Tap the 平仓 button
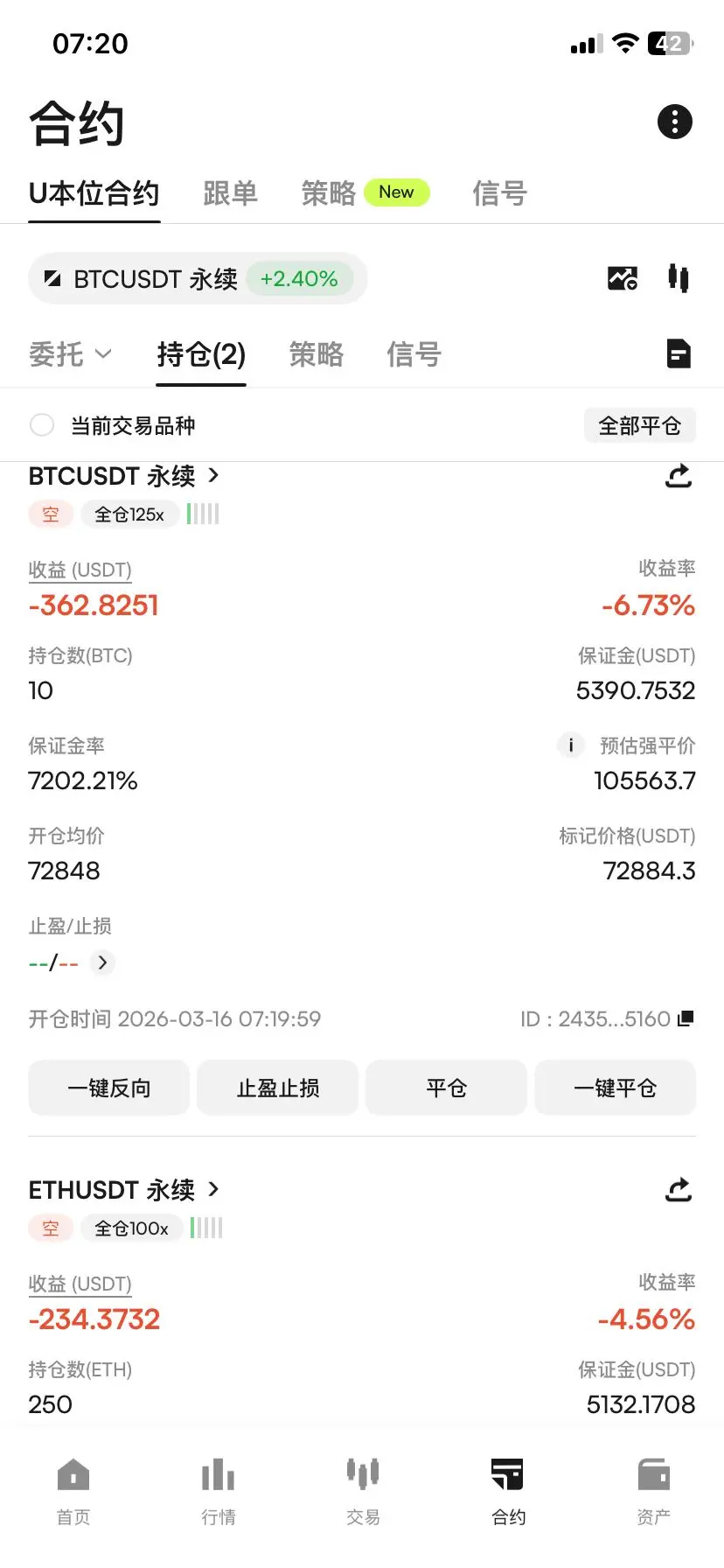Viewport: 724px width, 1568px height. point(446,1088)
